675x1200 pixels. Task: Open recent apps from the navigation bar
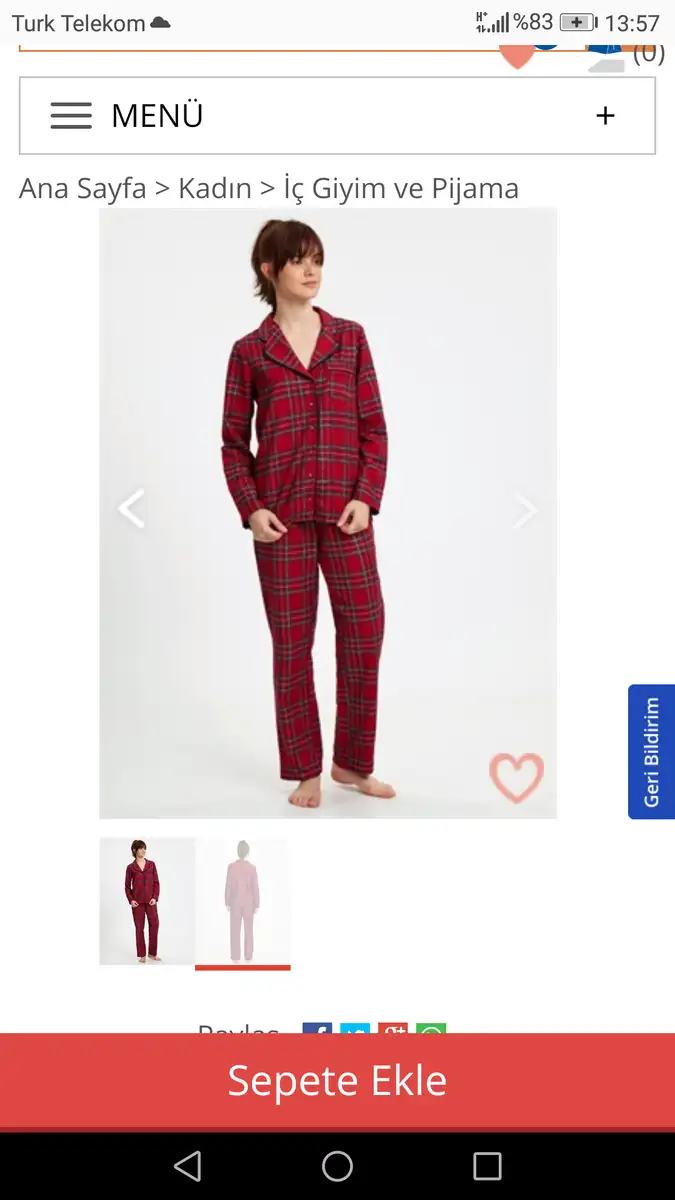tap(487, 1166)
